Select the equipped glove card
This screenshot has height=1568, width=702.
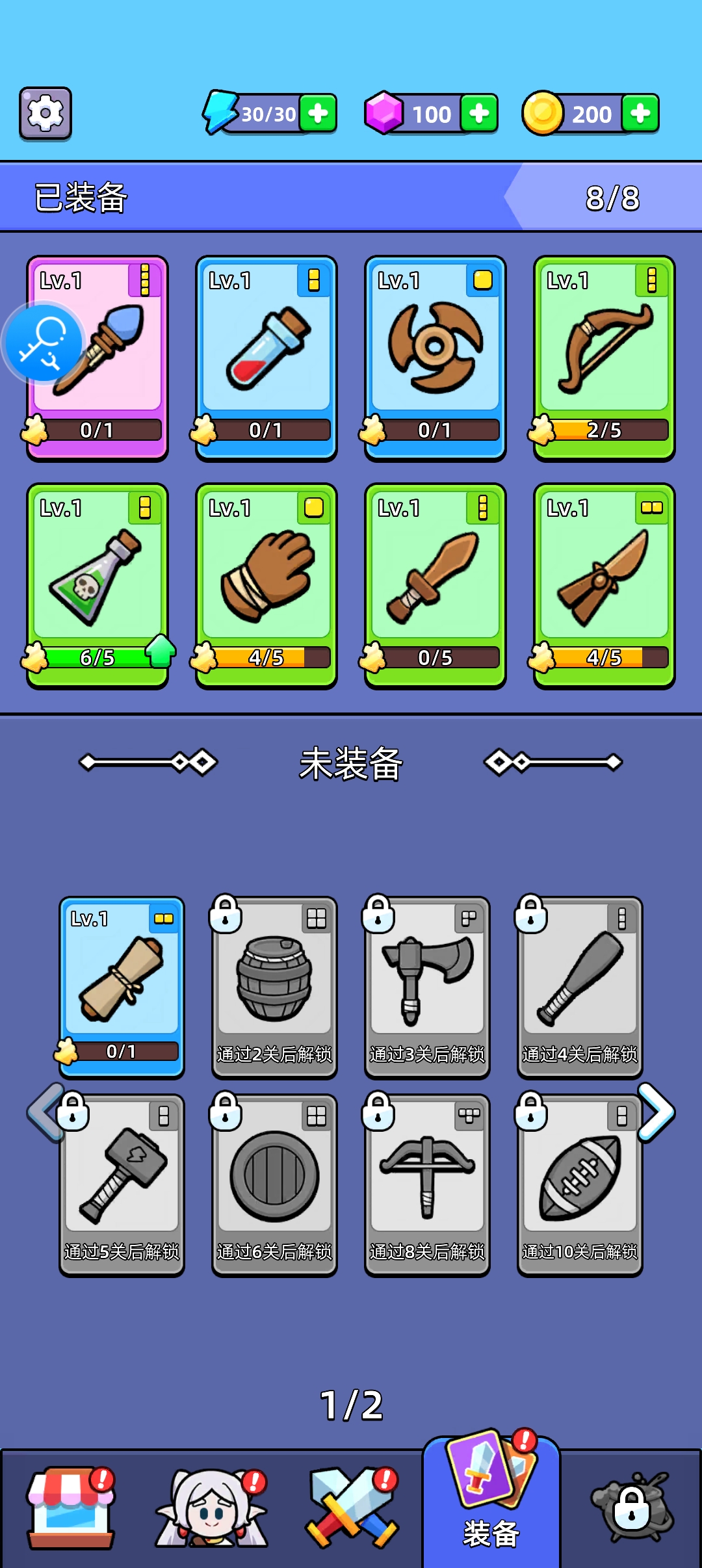pyautogui.click(x=266, y=585)
